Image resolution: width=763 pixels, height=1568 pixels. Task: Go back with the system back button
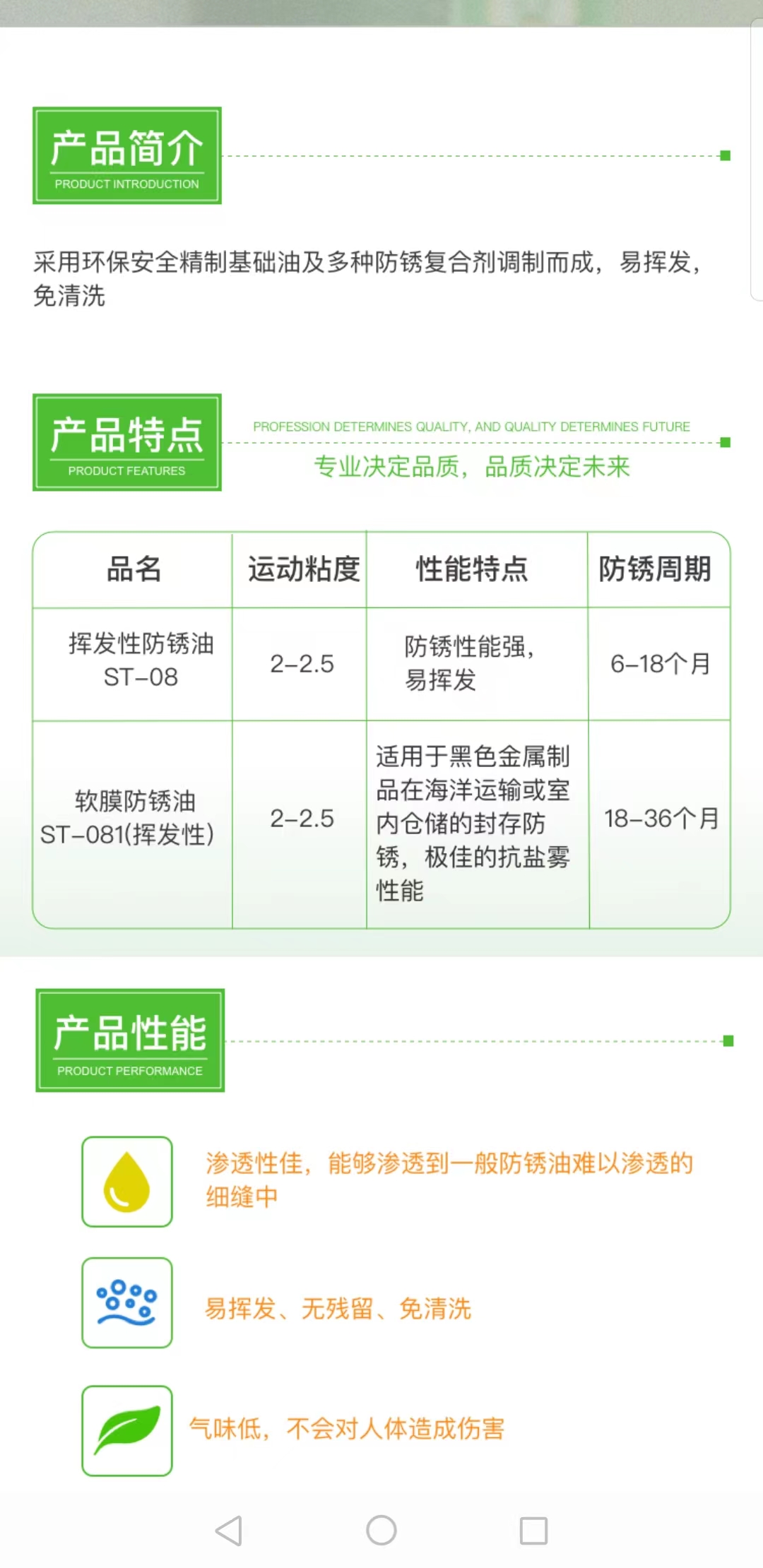coord(229,1531)
